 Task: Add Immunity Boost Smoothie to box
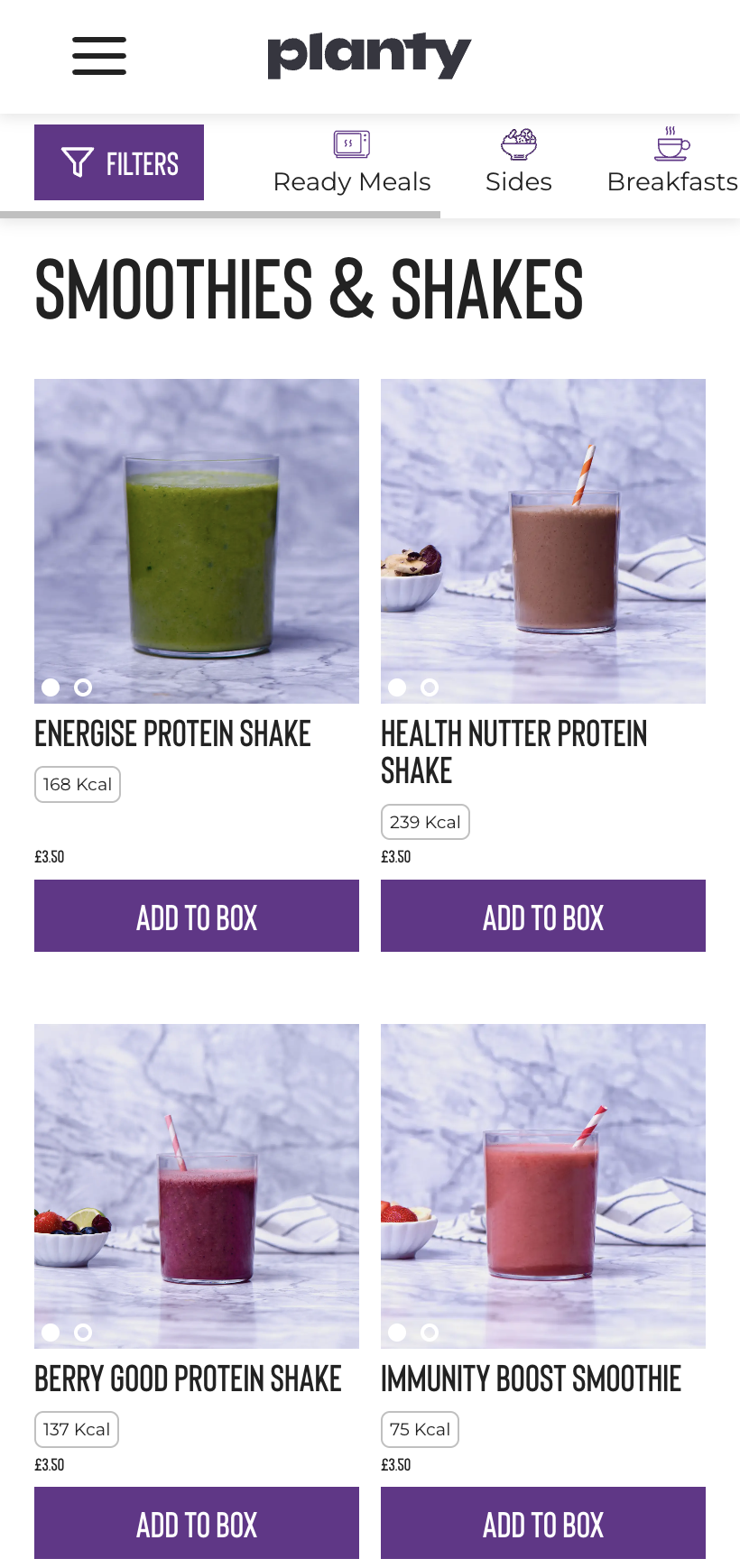click(543, 1523)
